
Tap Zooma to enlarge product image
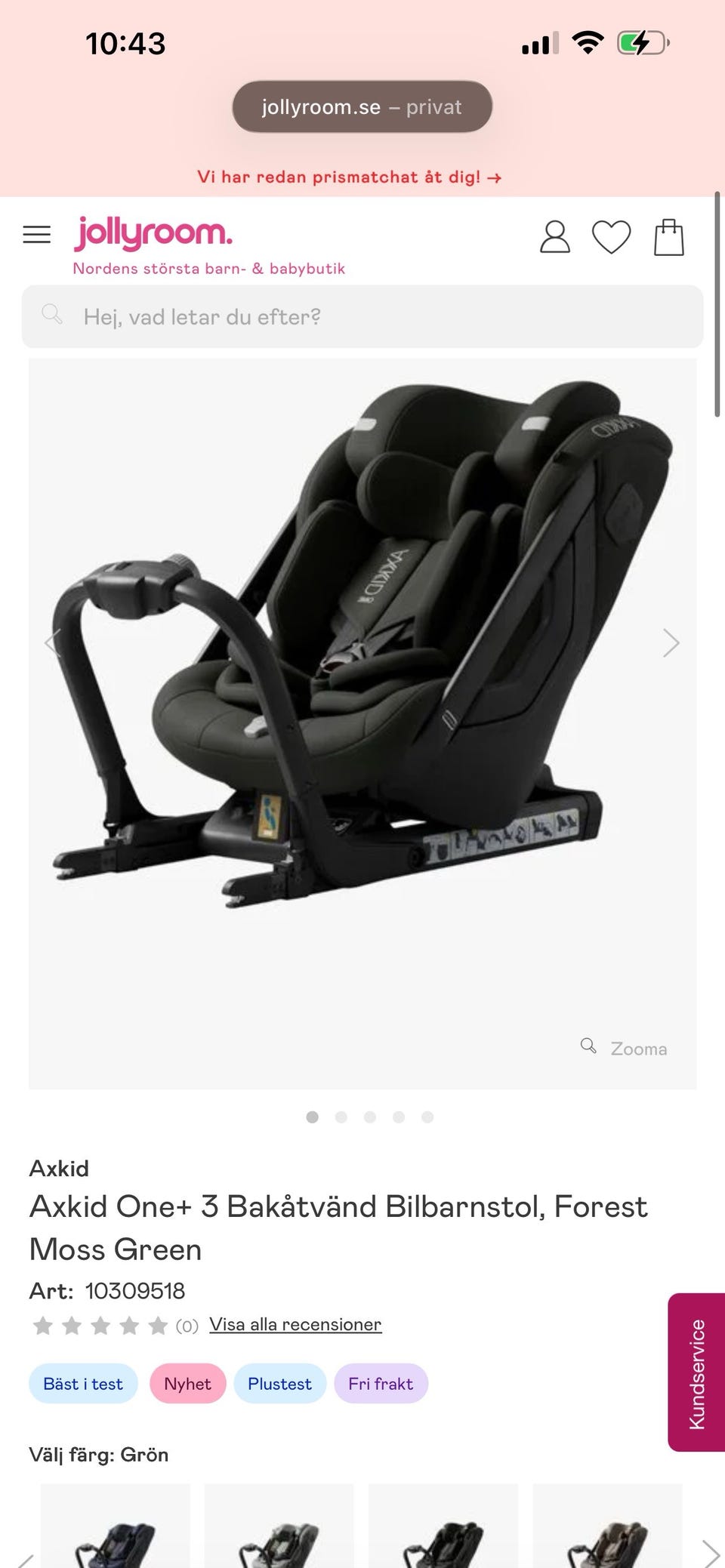click(x=624, y=1048)
